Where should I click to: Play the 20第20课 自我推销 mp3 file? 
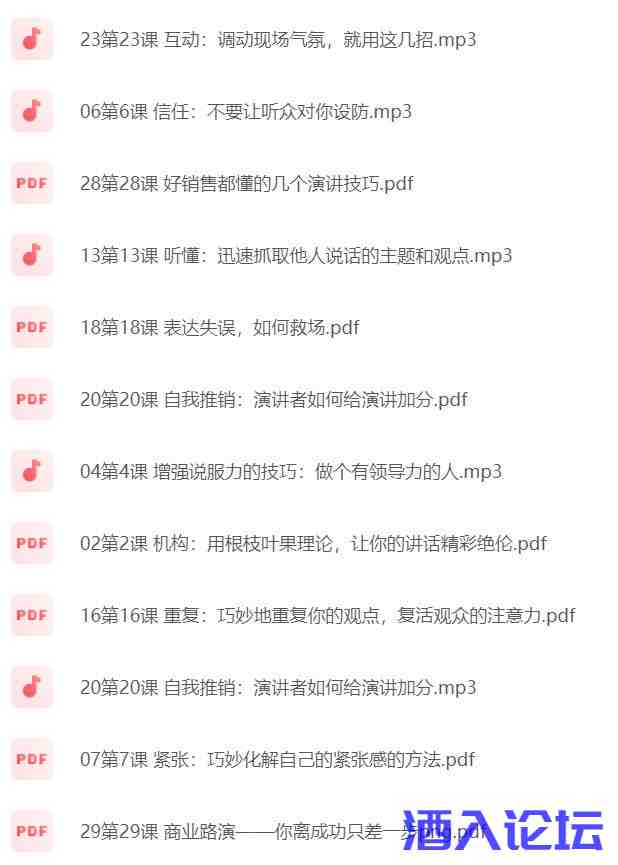[278, 688]
